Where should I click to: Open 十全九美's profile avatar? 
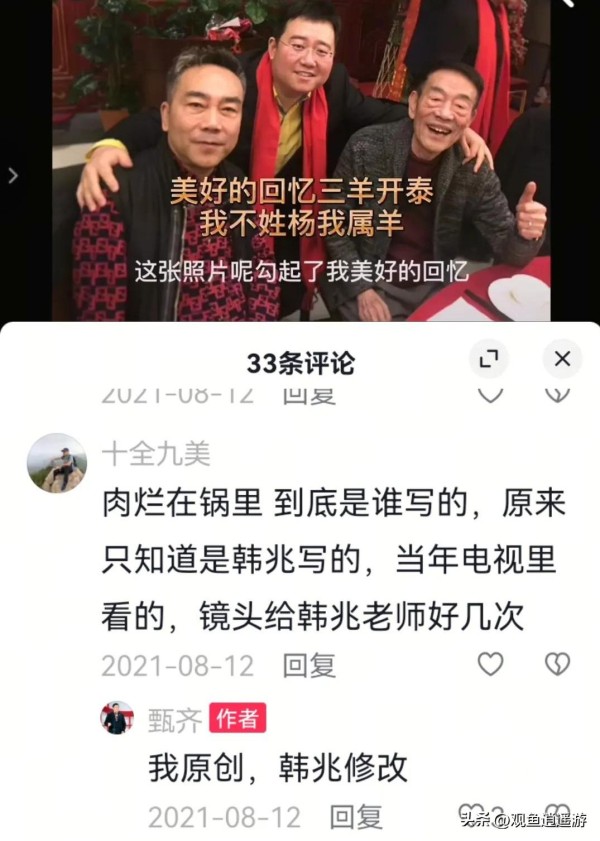click(x=57, y=462)
